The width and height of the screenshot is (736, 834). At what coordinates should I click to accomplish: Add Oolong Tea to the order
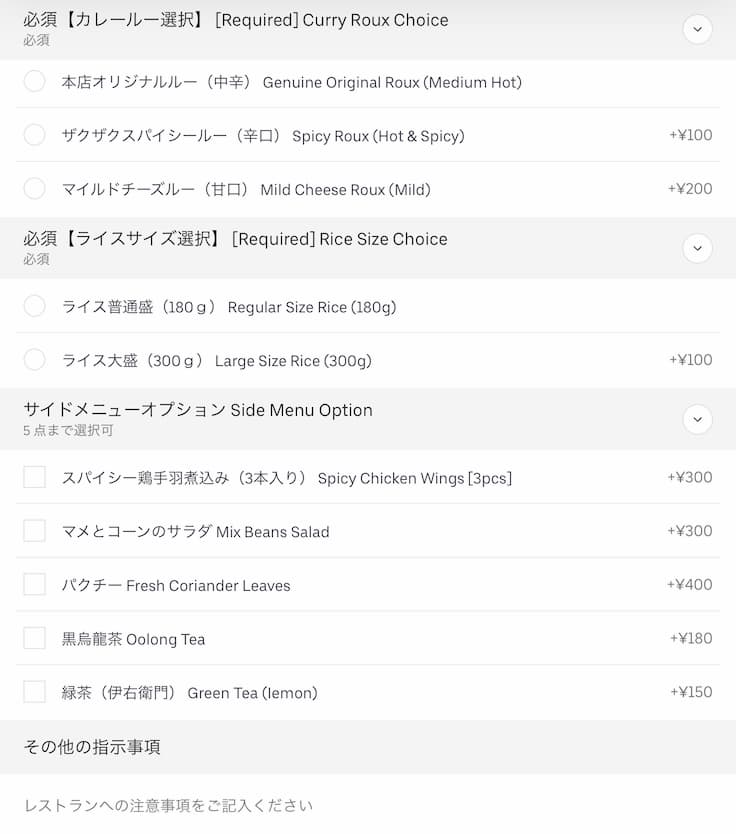pos(35,638)
